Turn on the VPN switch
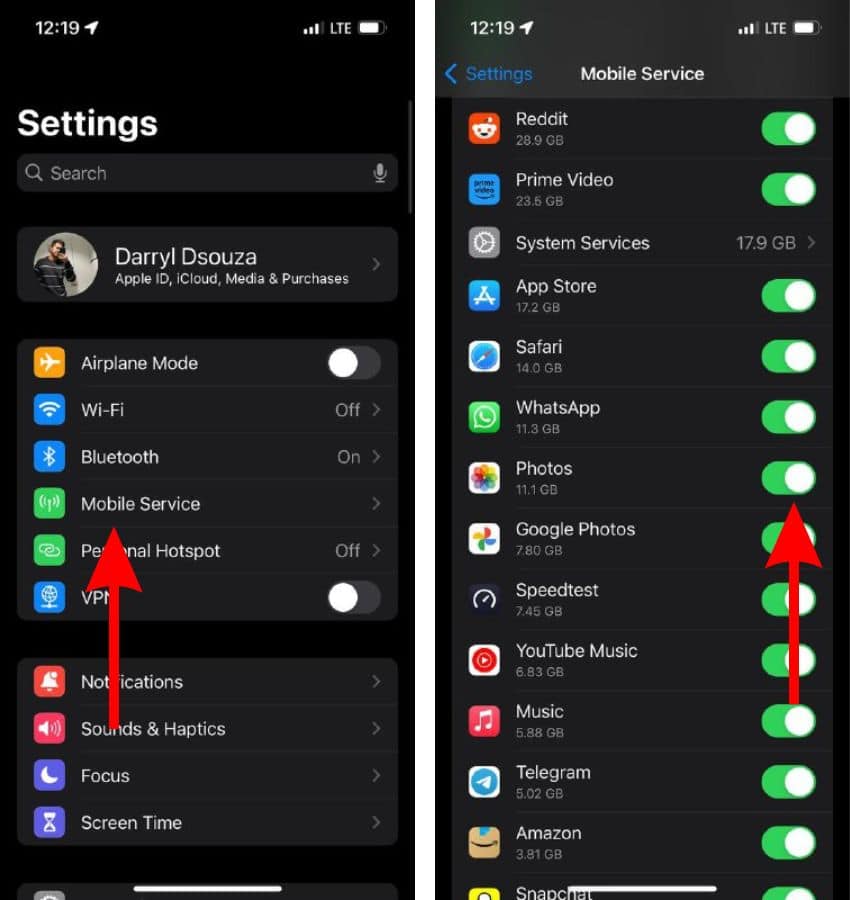The image size is (850, 900). coord(354,598)
